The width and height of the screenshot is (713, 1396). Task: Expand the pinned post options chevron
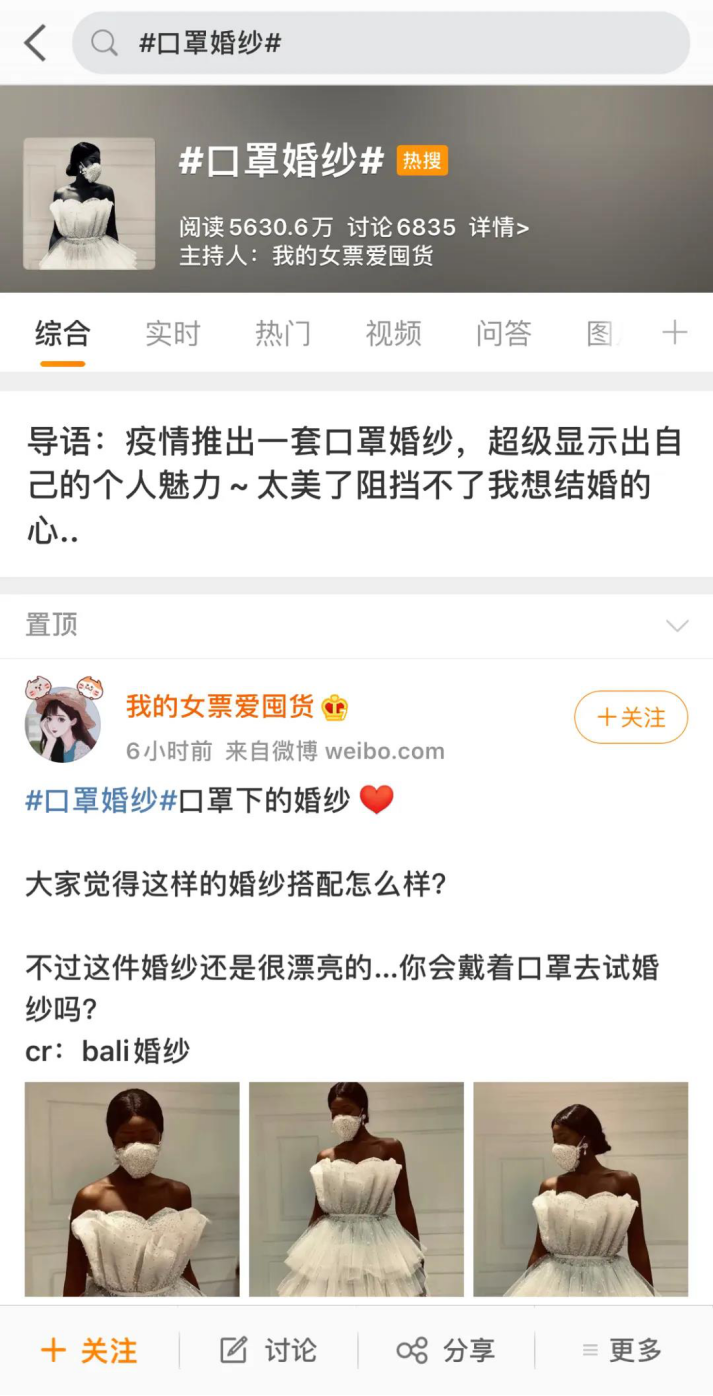(677, 626)
